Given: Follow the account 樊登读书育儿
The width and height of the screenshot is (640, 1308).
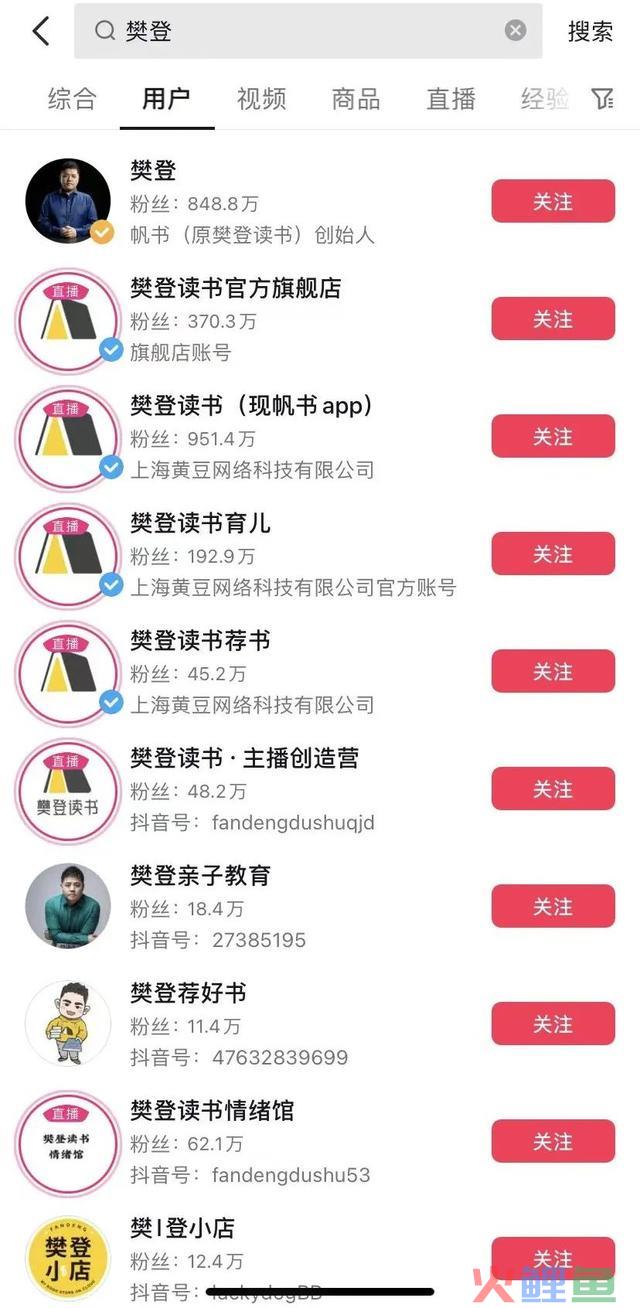Looking at the screenshot, I should tap(552, 554).
